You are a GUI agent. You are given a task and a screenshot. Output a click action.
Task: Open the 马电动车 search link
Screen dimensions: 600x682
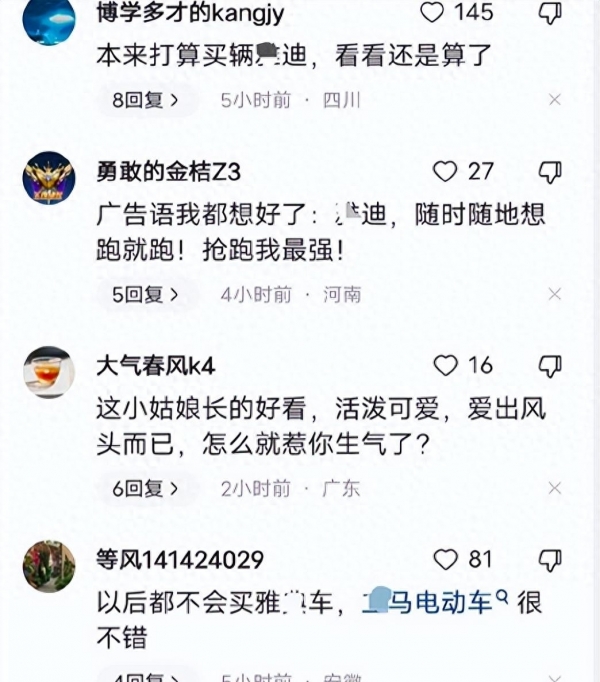(440, 602)
